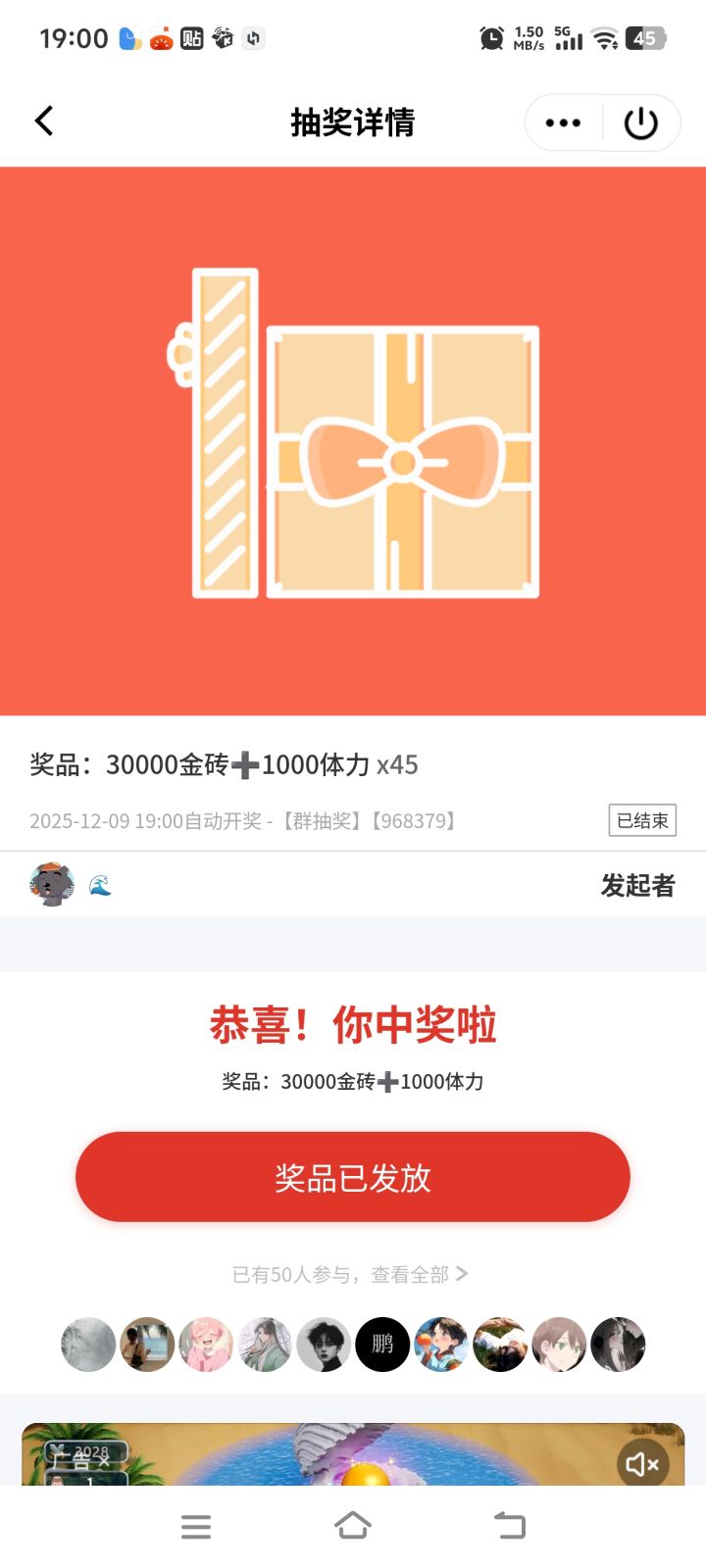706x1568 pixels.
Task: Tap the 发起者 label on the right
Action: (x=636, y=884)
